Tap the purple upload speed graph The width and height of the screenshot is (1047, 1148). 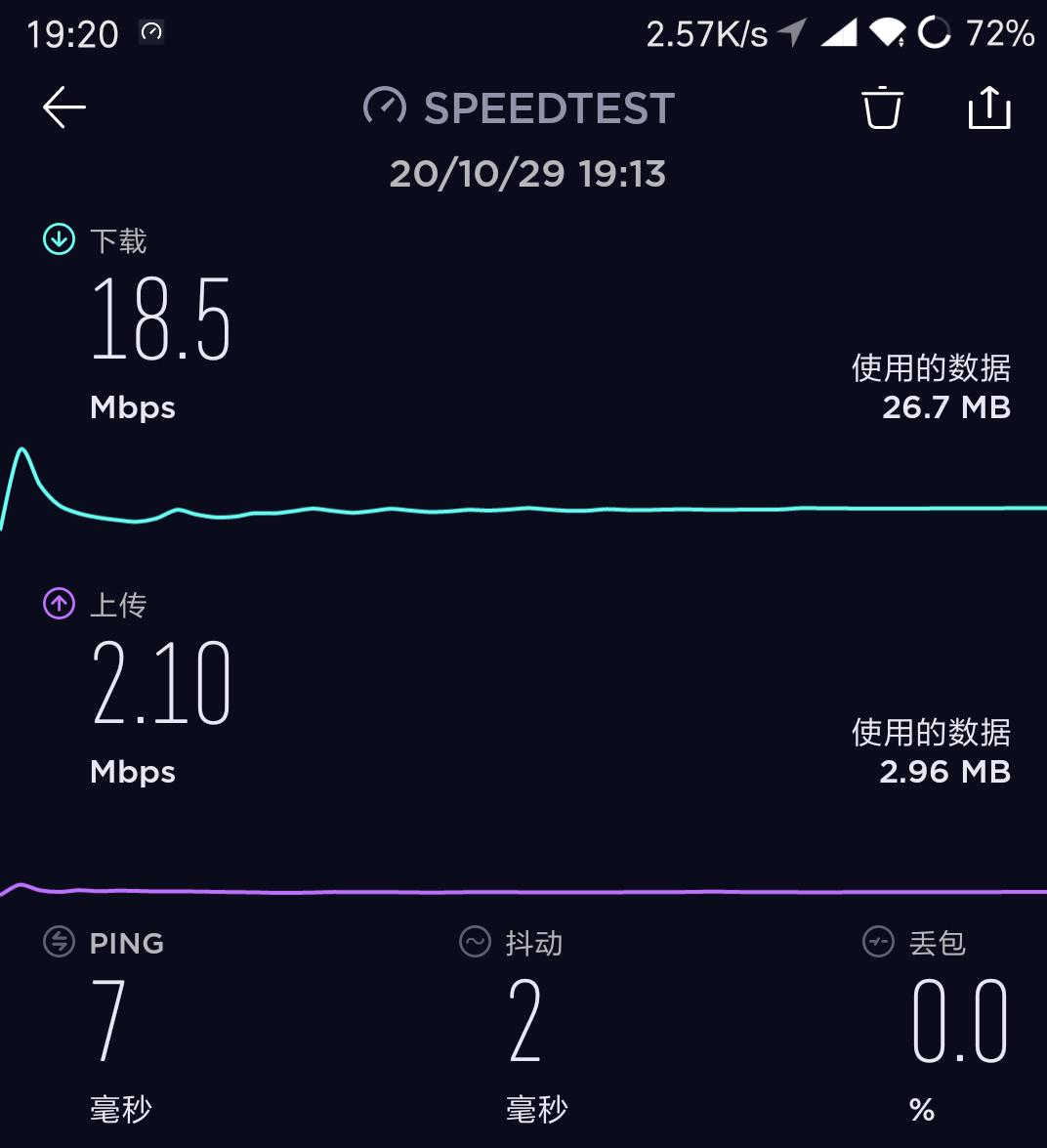tap(488, 889)
